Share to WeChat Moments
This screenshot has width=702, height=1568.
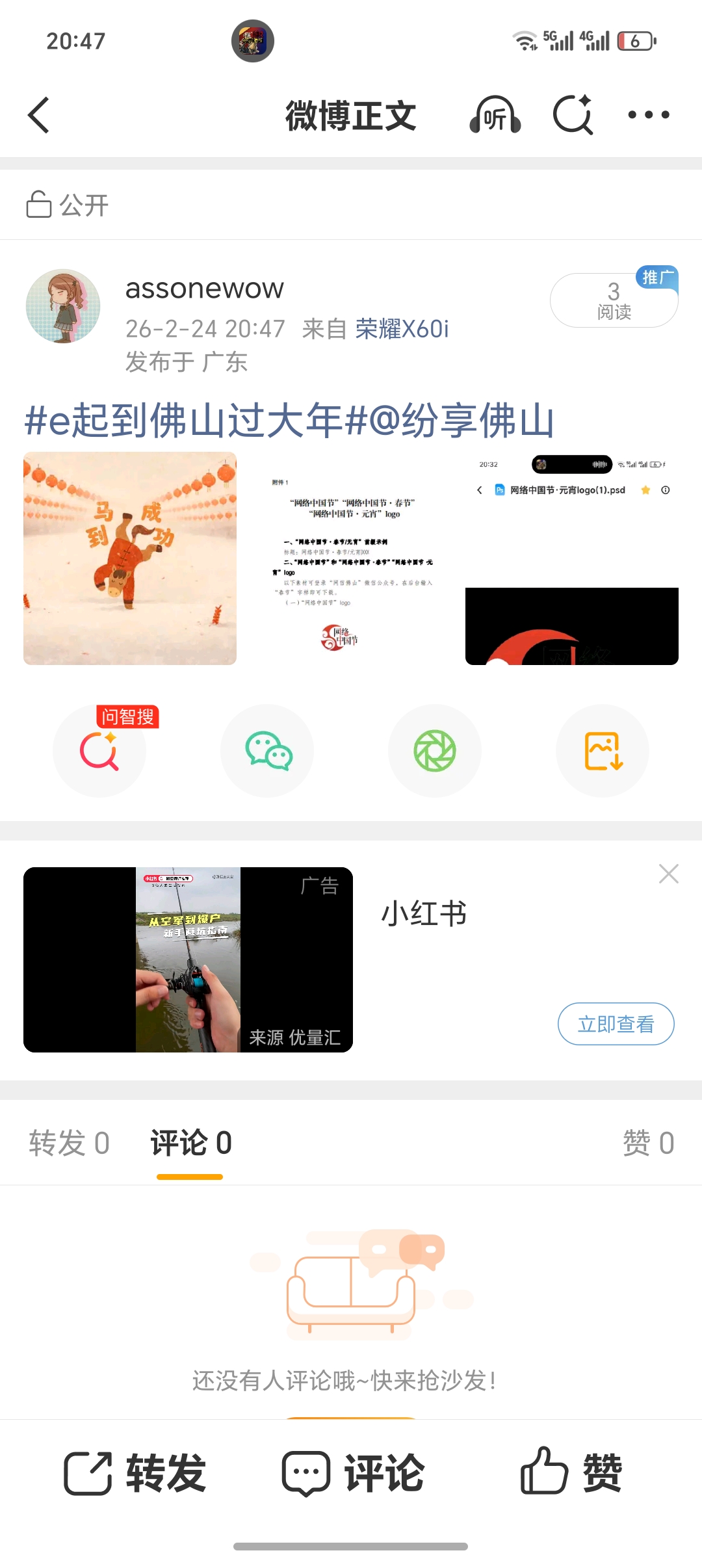pos(435,751)
